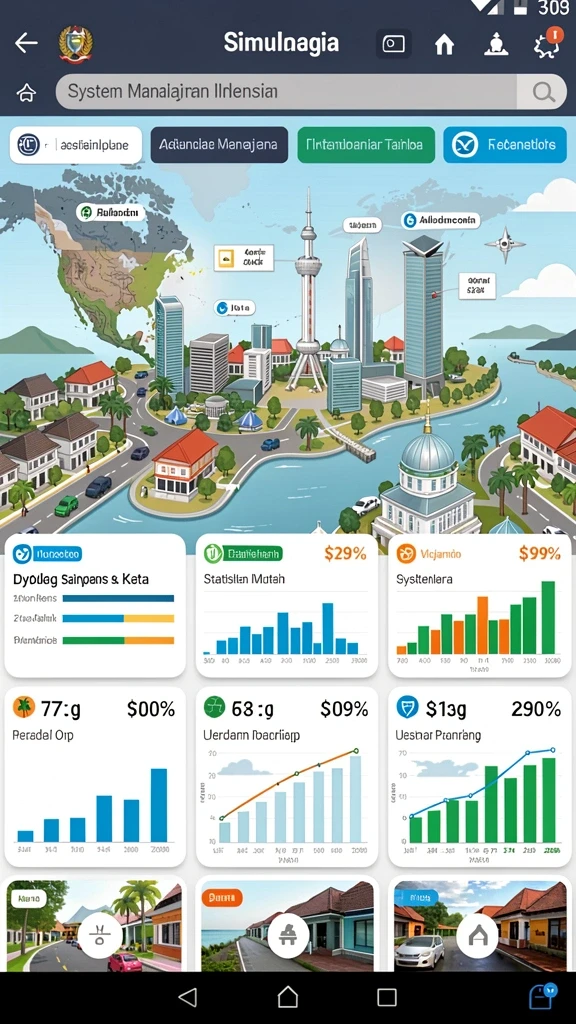
Task: Open the Uerdann lbachriap trend card
Action: (287, 776)
